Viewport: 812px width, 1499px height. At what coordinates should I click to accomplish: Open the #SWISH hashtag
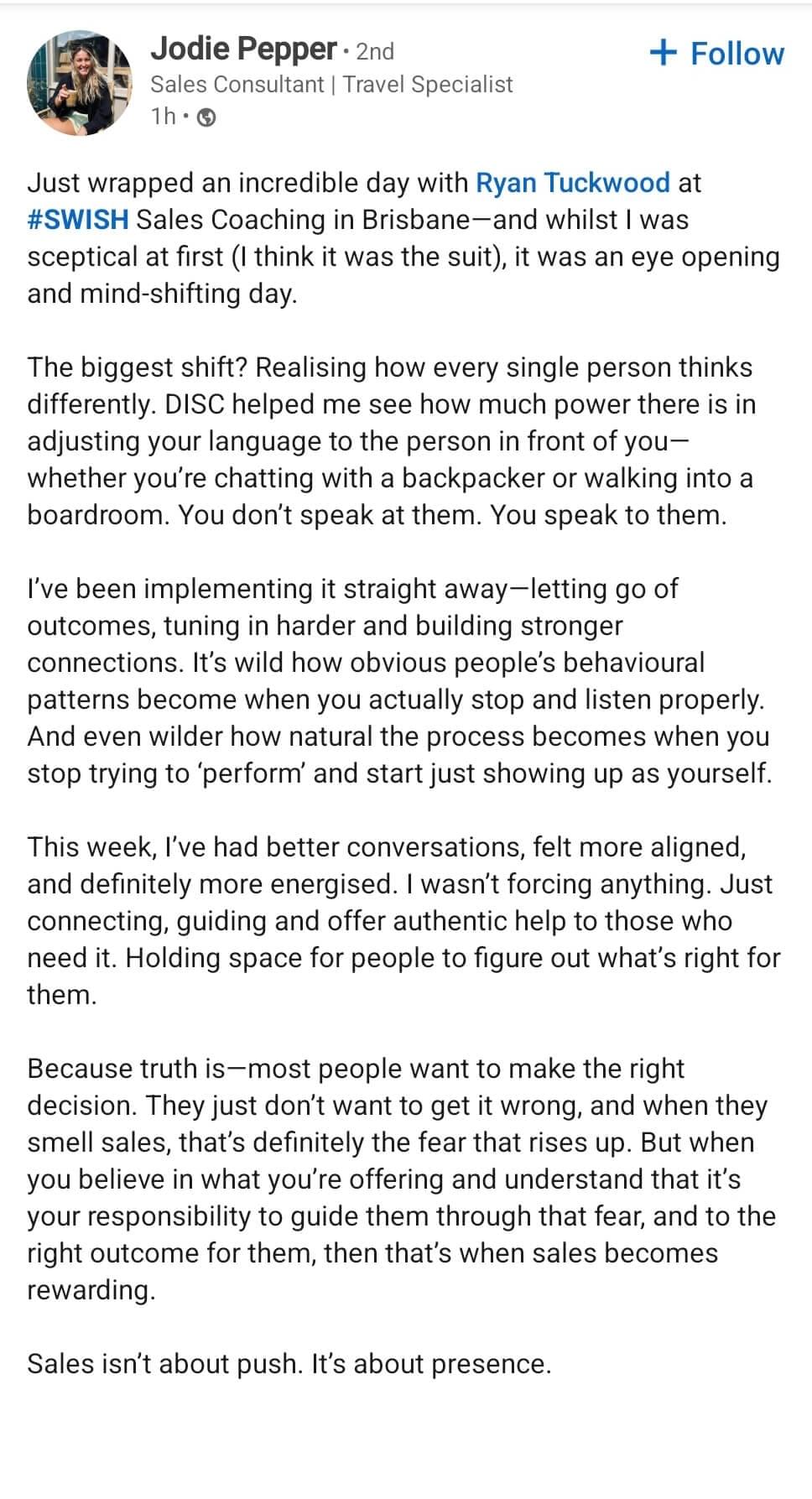coord(78,219)
